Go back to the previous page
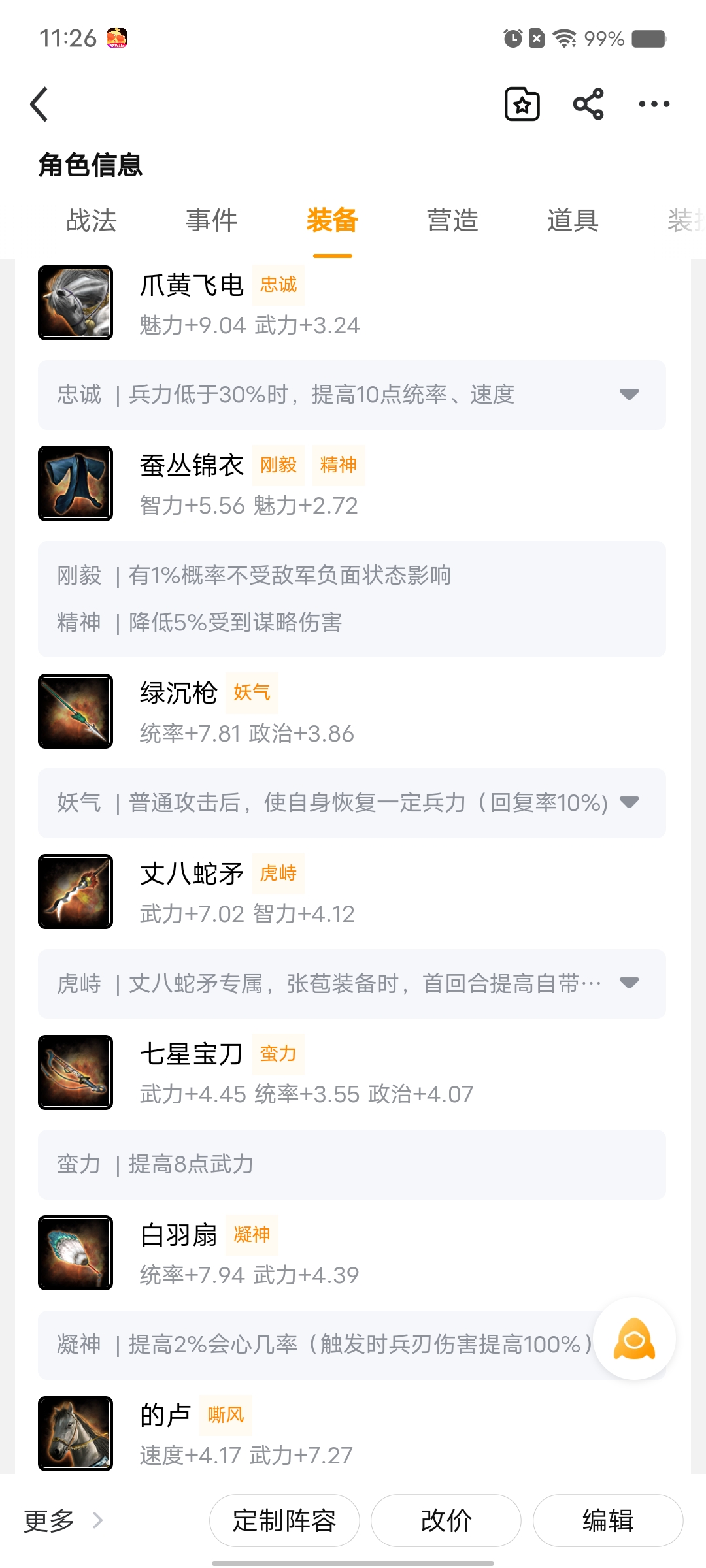706x1568 pixels. (x=40, y=105)
